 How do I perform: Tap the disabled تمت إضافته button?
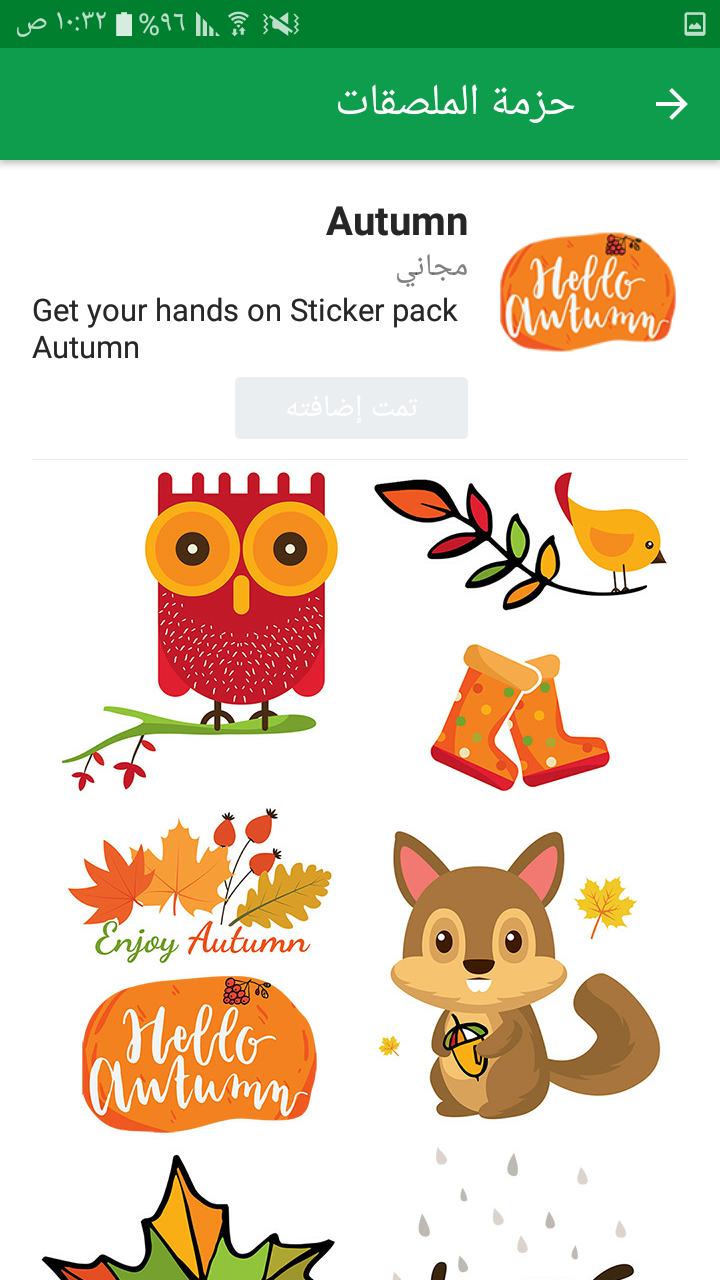351,408
